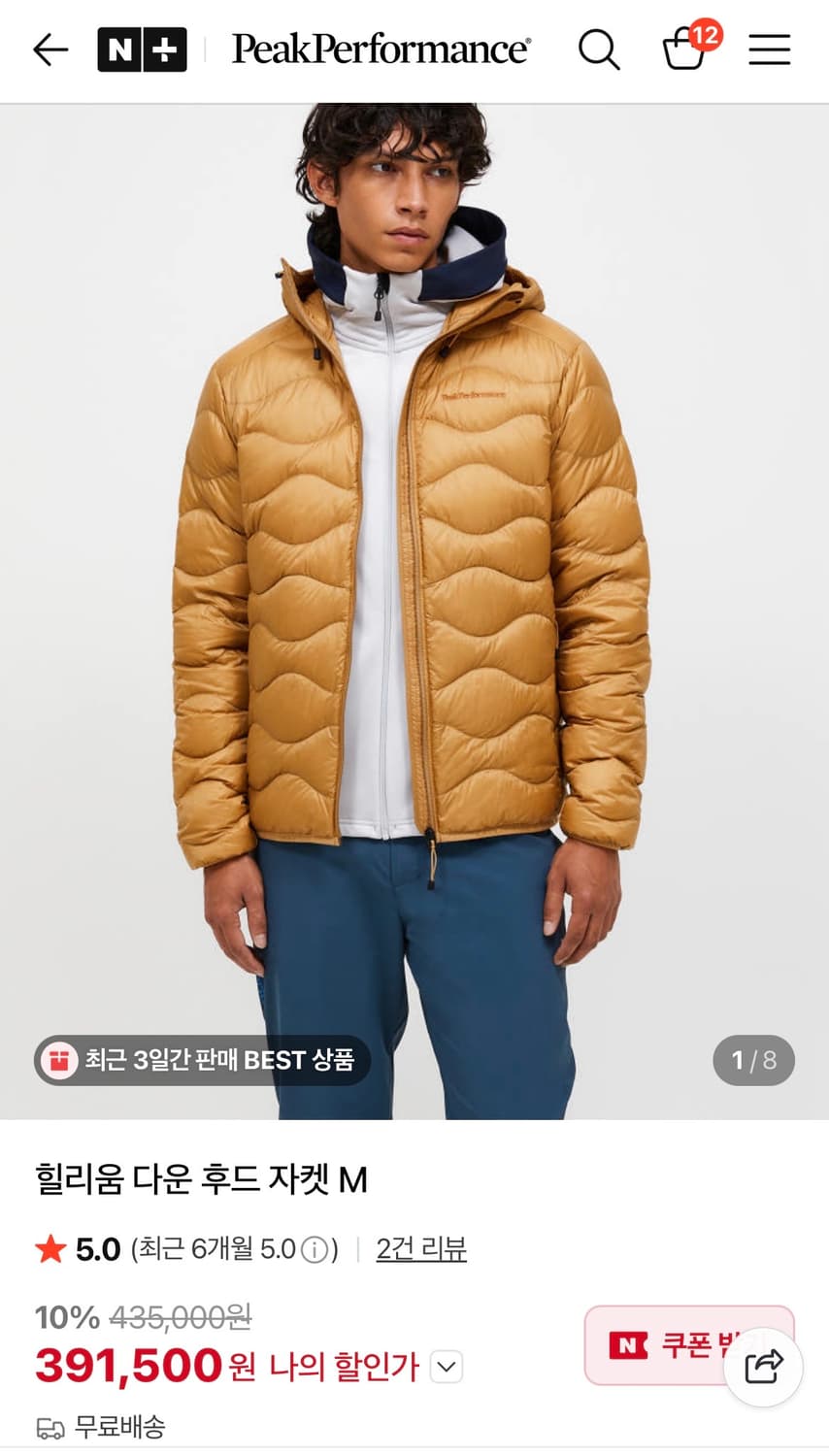Open the 2건 리뷰 reviews link
The width and height of the screenshot is (829, 1456).
(x=421, y=1250)
